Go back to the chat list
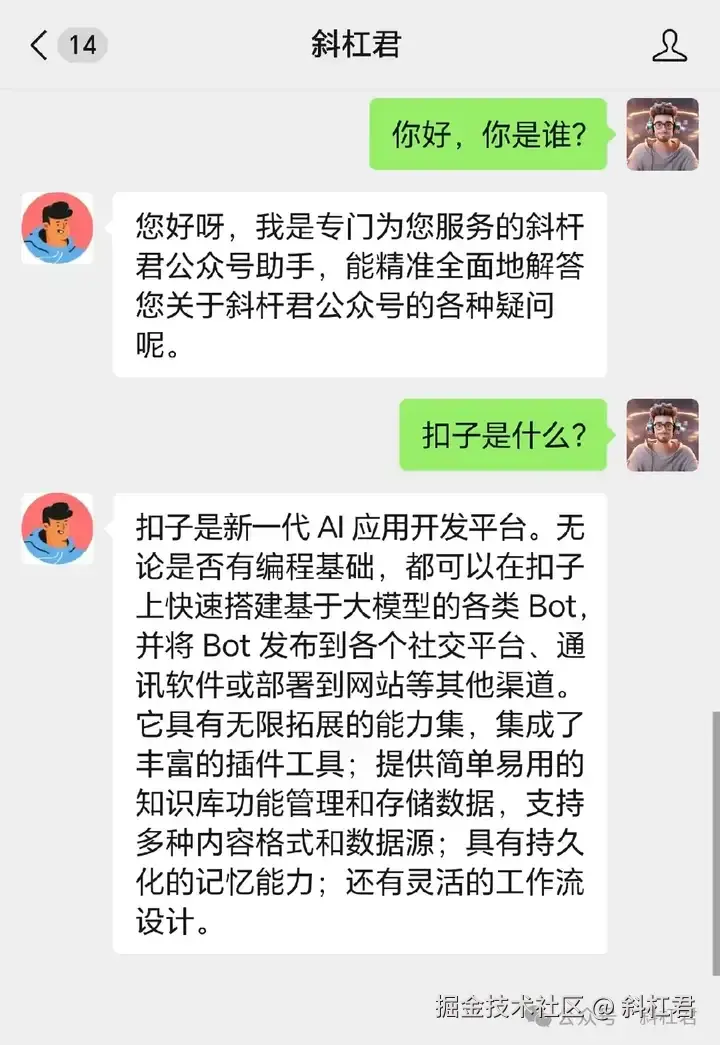Viewport: 720px width, 1045px height. pyautogui.click(x=40, y=46)
